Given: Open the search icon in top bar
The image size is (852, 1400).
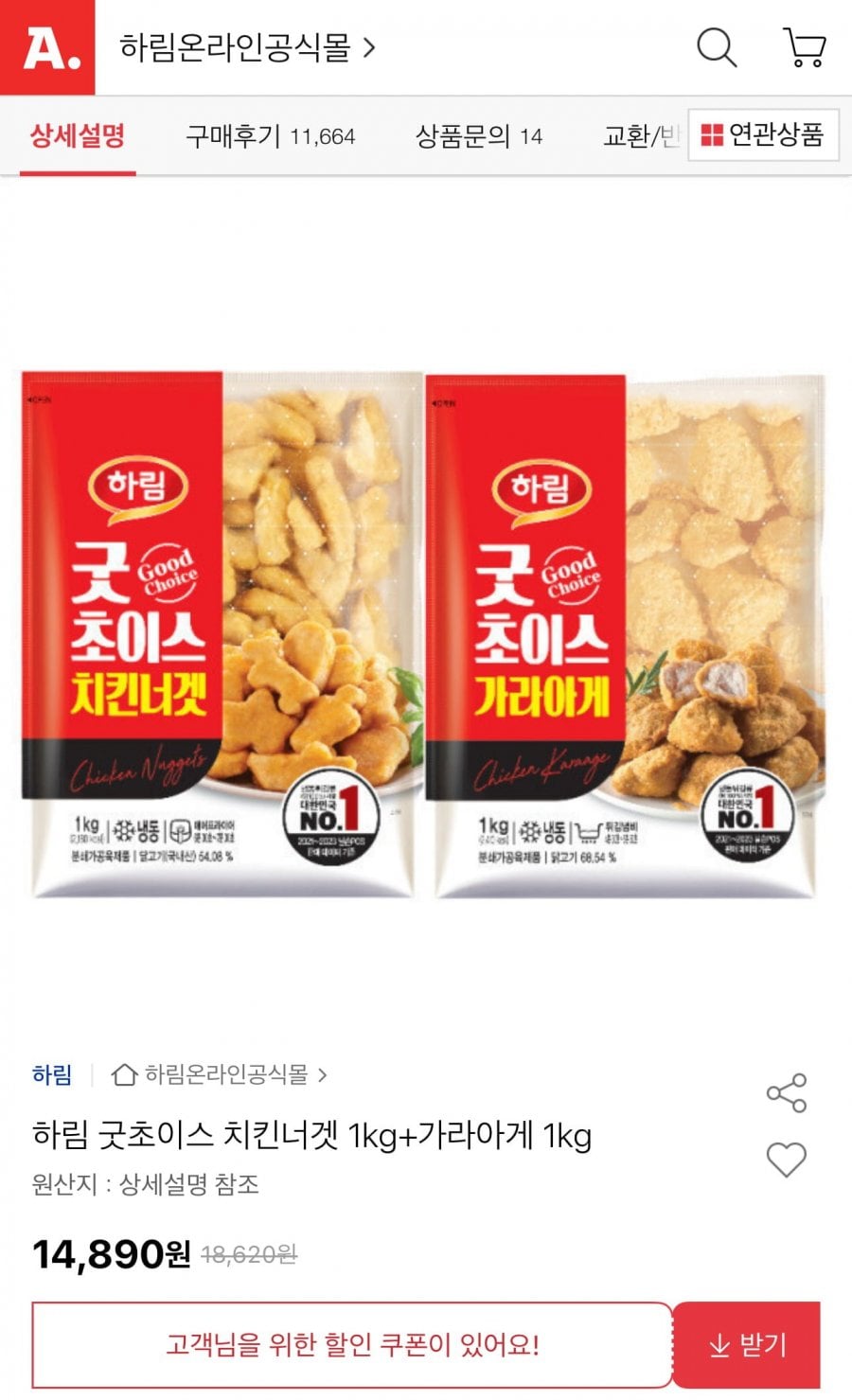Looking at the screenshot, I should tap(716, 47).
